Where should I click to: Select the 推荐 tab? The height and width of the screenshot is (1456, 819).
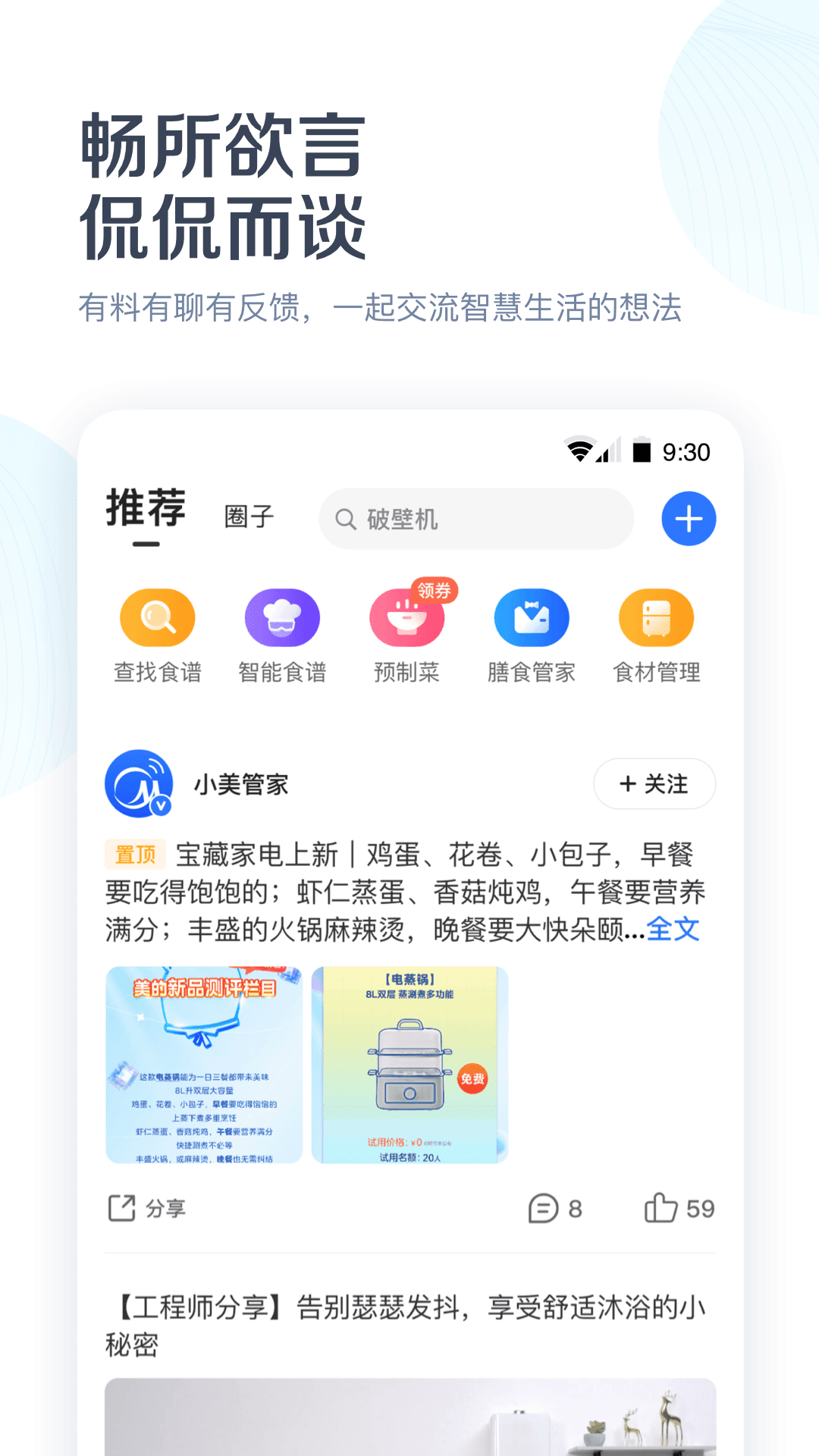pos(146,510)
